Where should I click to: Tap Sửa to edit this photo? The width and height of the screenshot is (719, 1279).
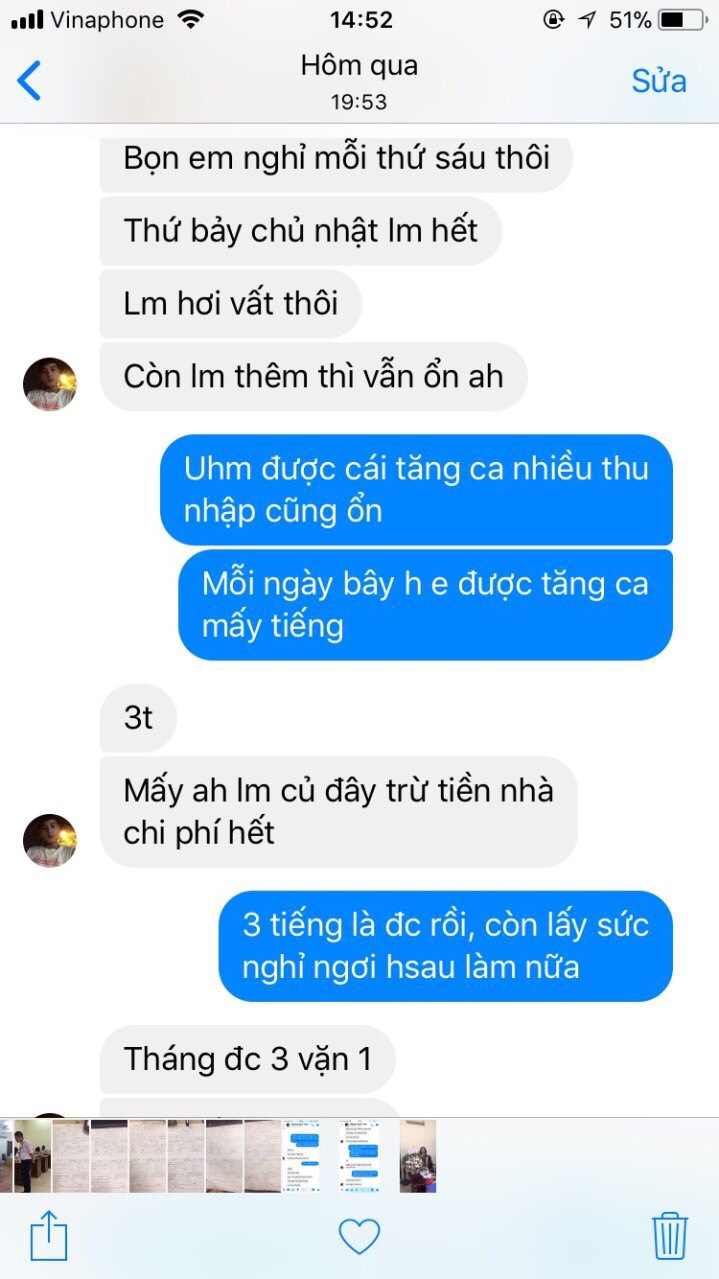pos(658,81)
